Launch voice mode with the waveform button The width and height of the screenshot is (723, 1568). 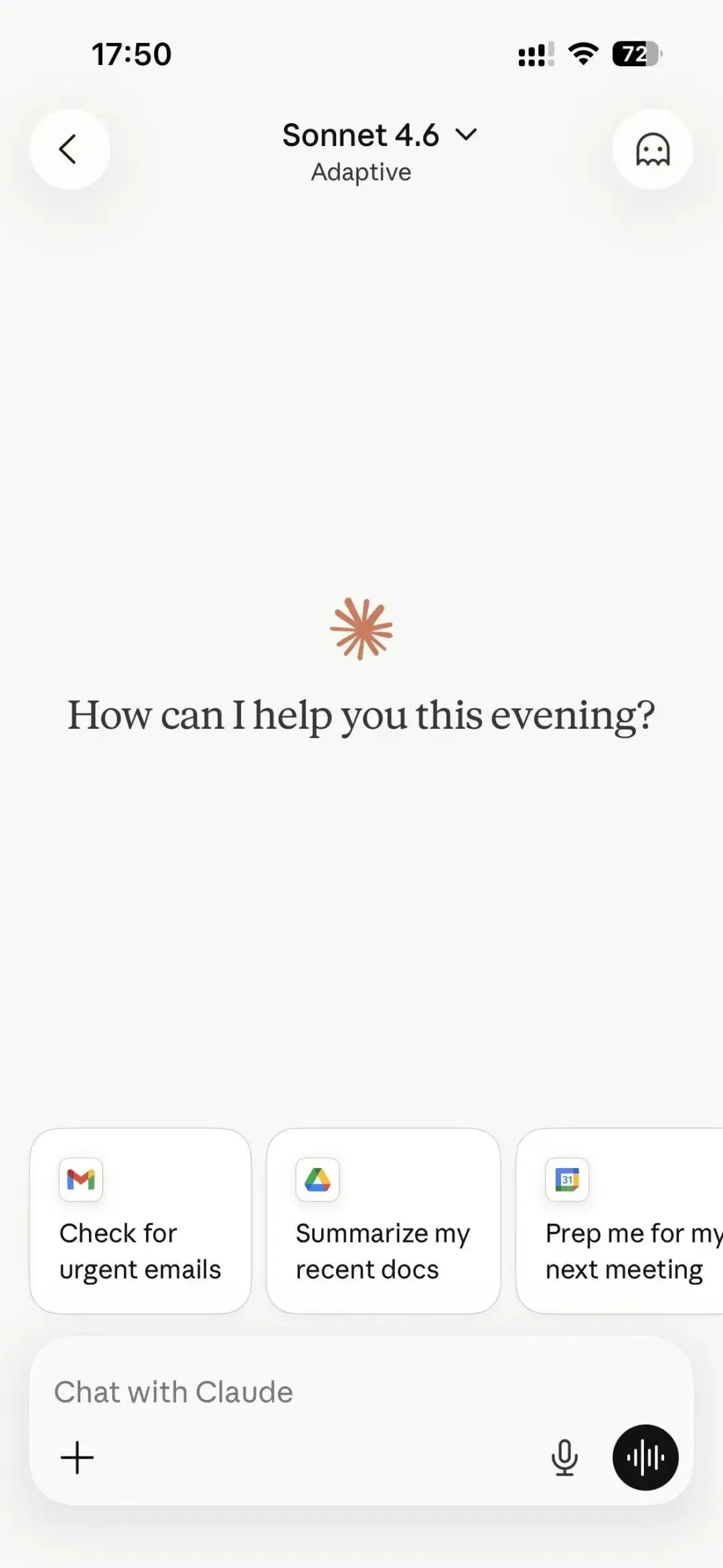pyautogui.click(x=645, y=1457)
